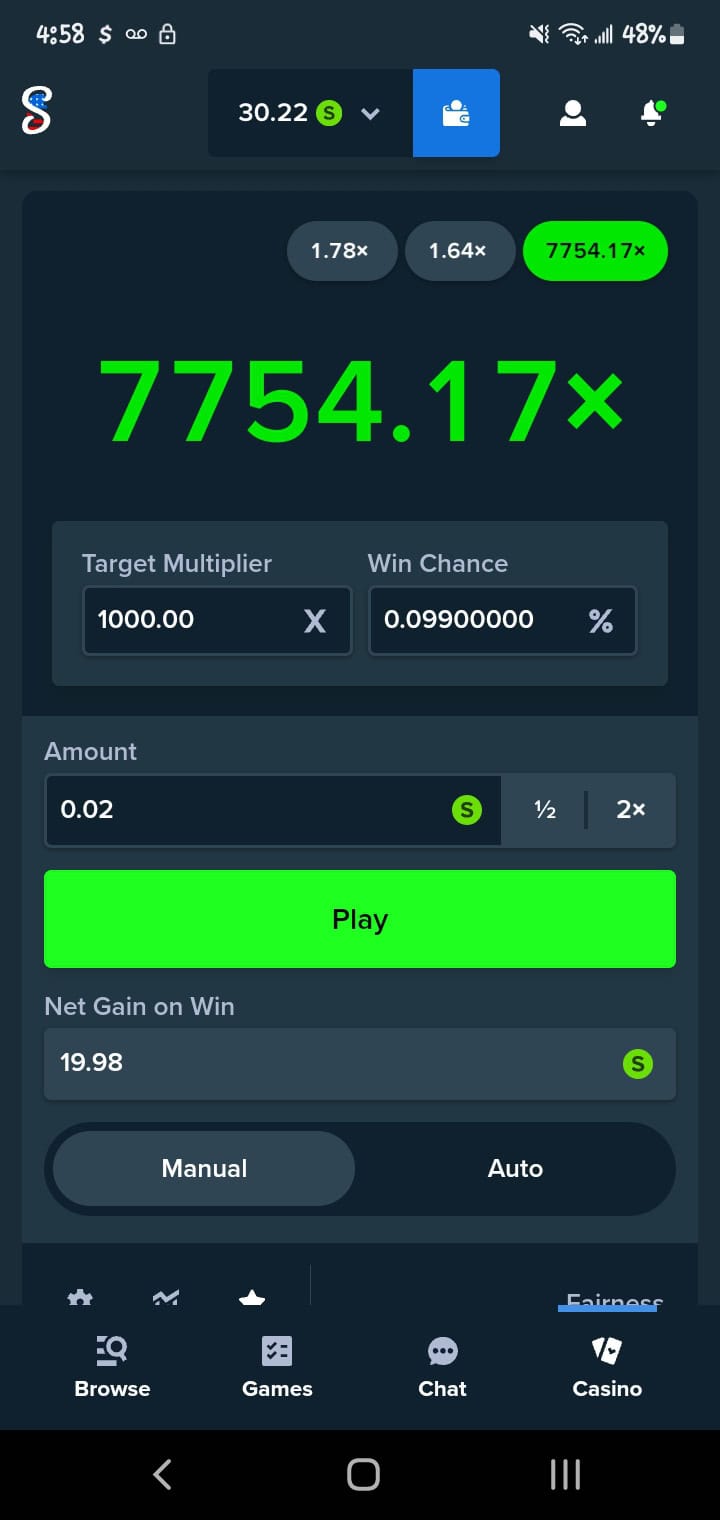Edit the bet Amount field
The width and height of the screenshot is (720, 1520).
[250, 810]
